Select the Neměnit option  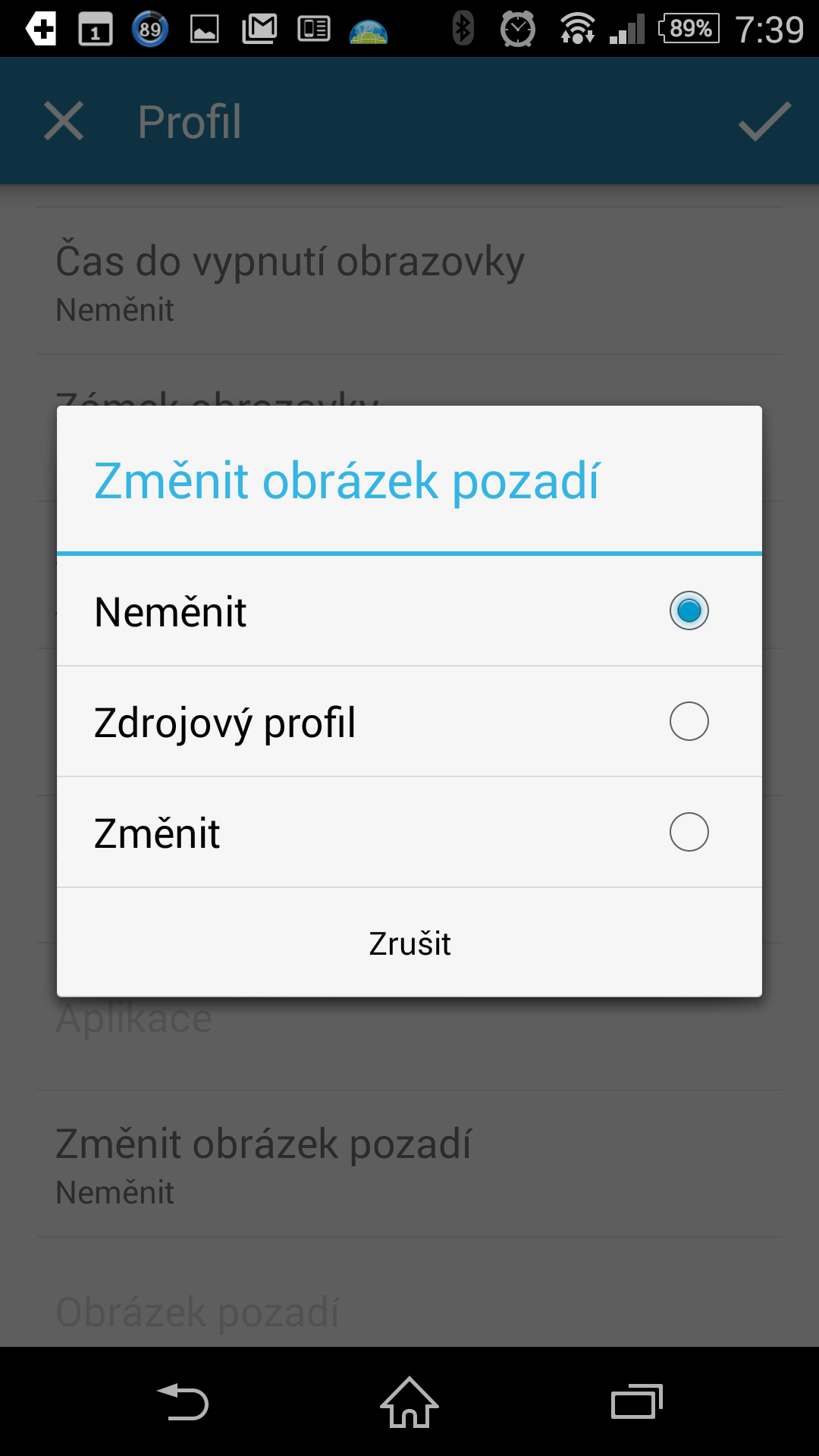[409, 611]
